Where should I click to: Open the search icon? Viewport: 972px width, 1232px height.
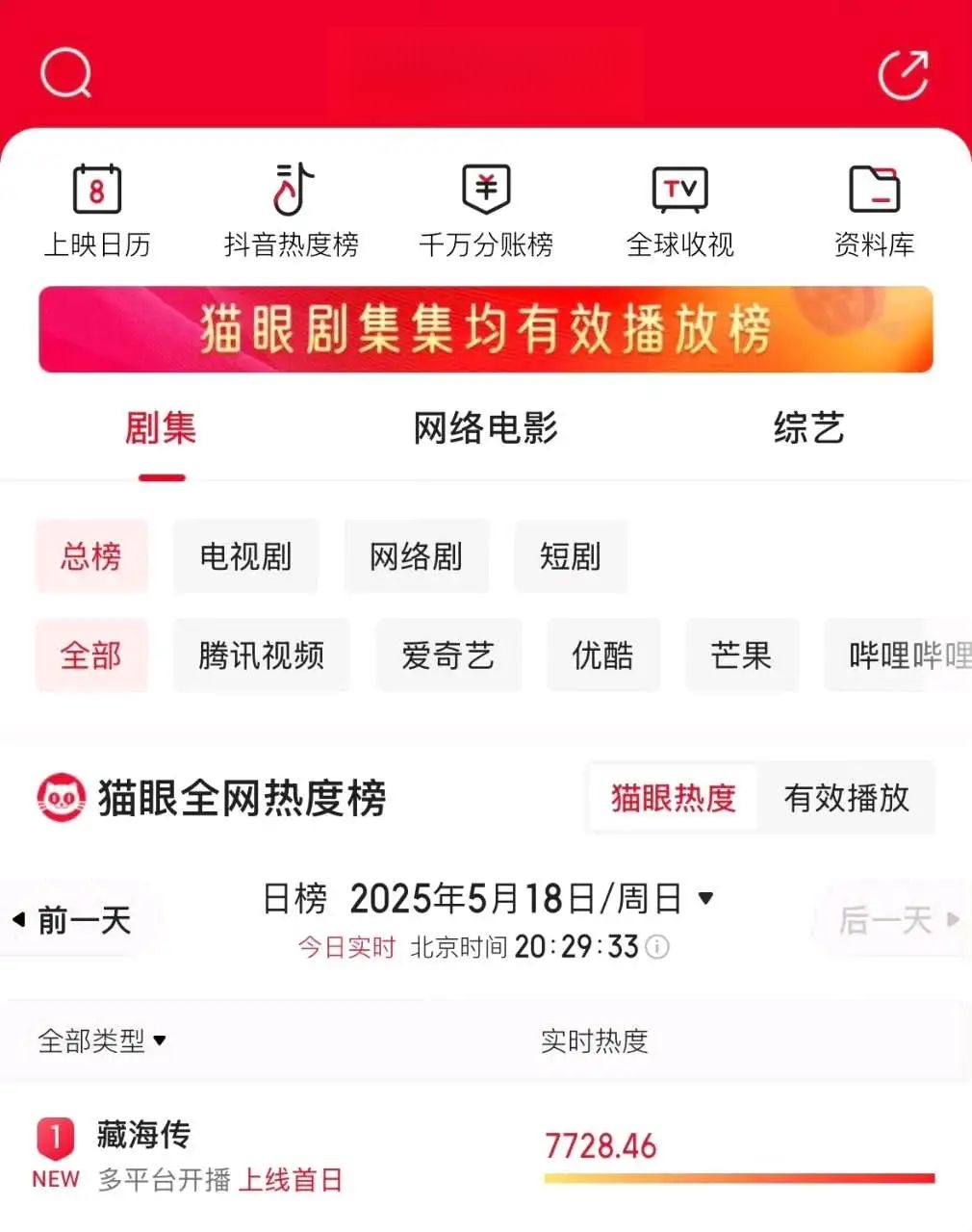(65, 73)
